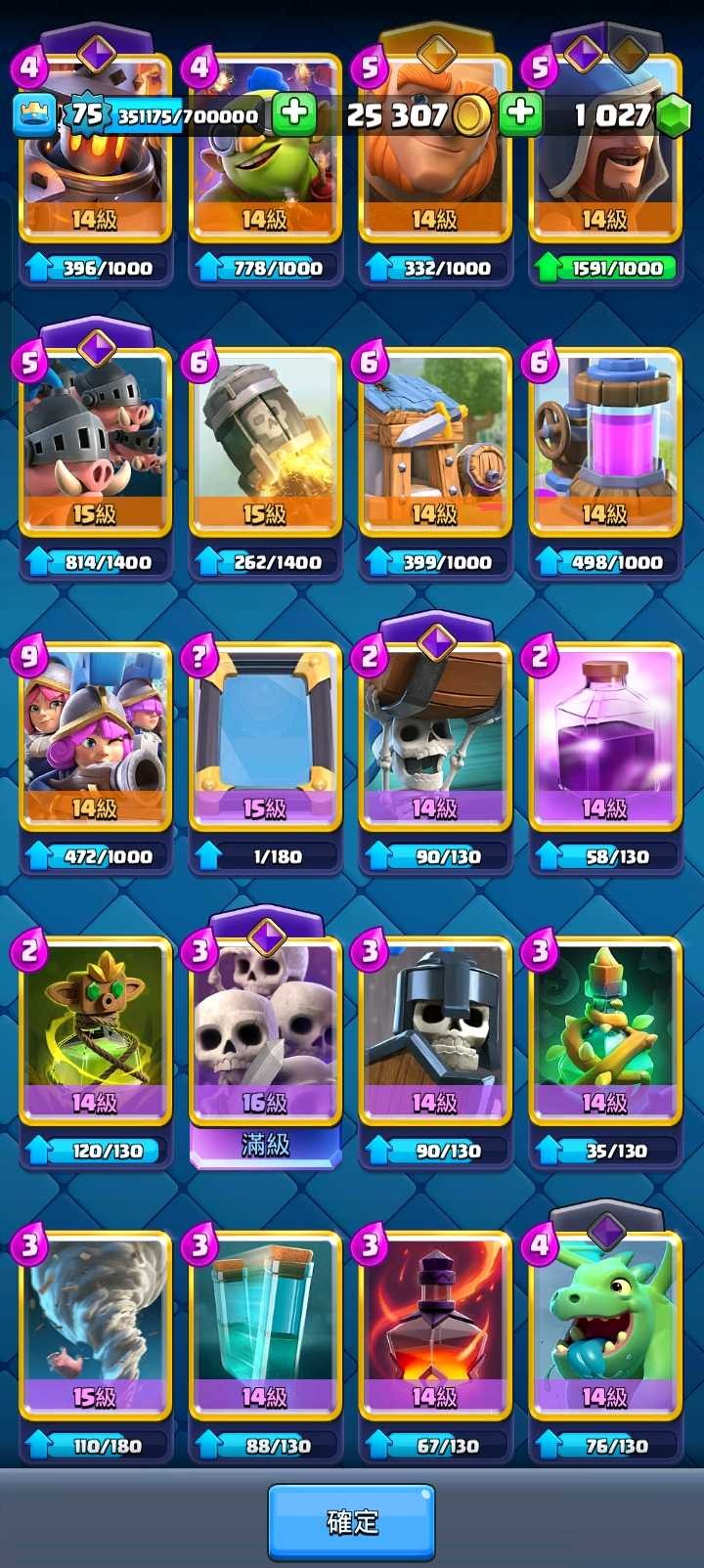The image size is (704, 1568).
Task: Open the Tornado card
Action: pyautogui.click(x=95, y=1327)
